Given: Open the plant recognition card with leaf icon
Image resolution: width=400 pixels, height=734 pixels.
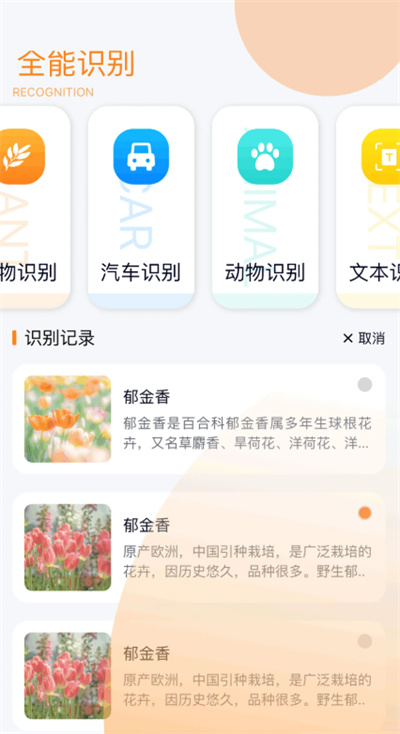Looking at the screenshot, I should click(x=34, y=207).
